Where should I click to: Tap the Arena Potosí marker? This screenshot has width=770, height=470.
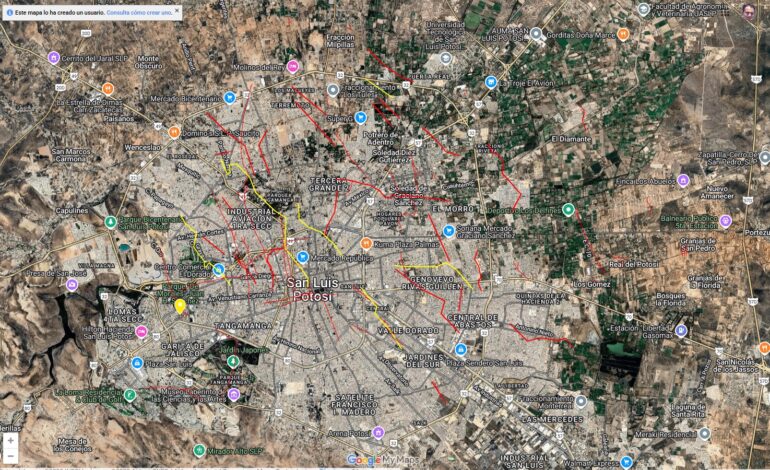tap(378, 433)
